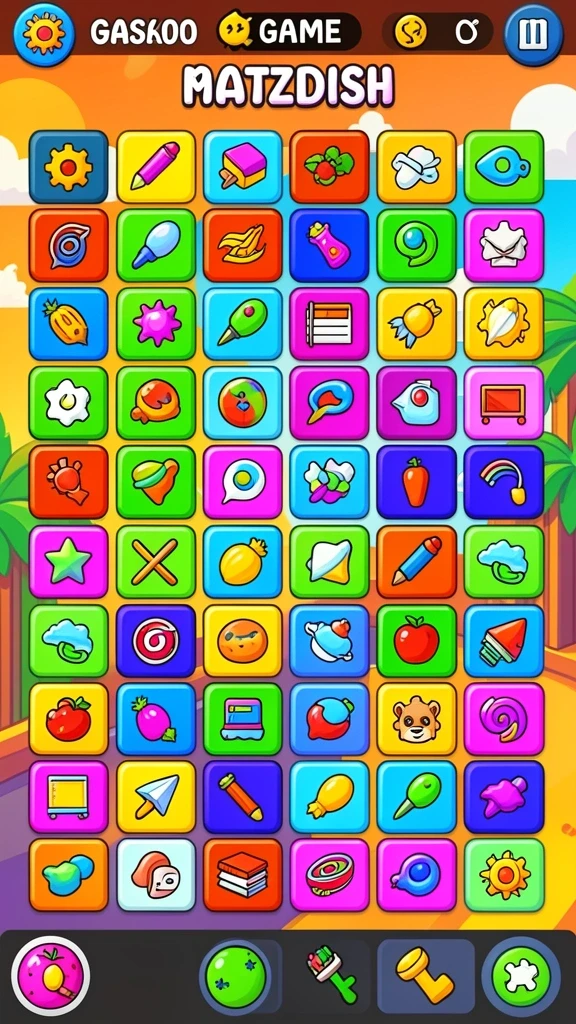Select the red apple on green tile
Image resolution: width=576 pixels, height=1024 pixels.
(416, 641)
